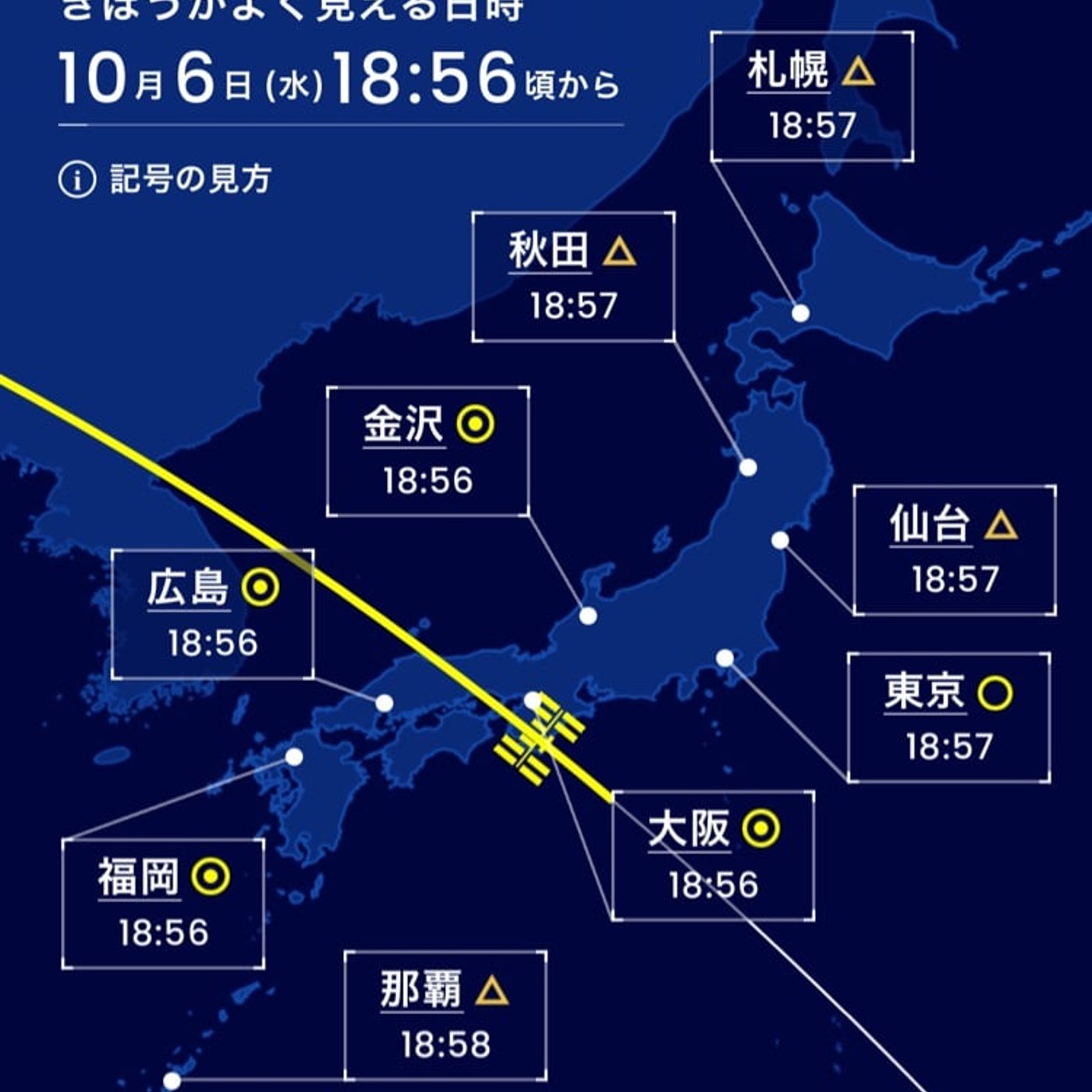
Task: Choose the 東京 18:57 box
Action: [948, 718]
